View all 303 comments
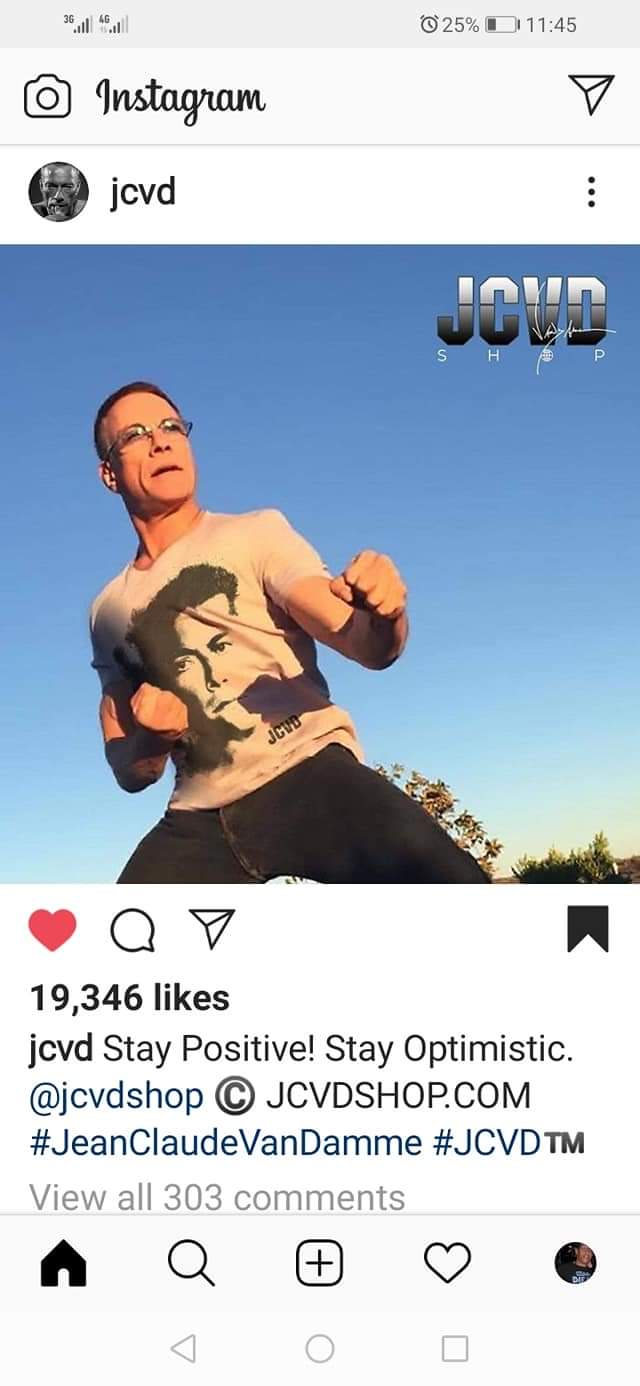The width and height of the screenshot is (640, 1386). pos(217,1196)
